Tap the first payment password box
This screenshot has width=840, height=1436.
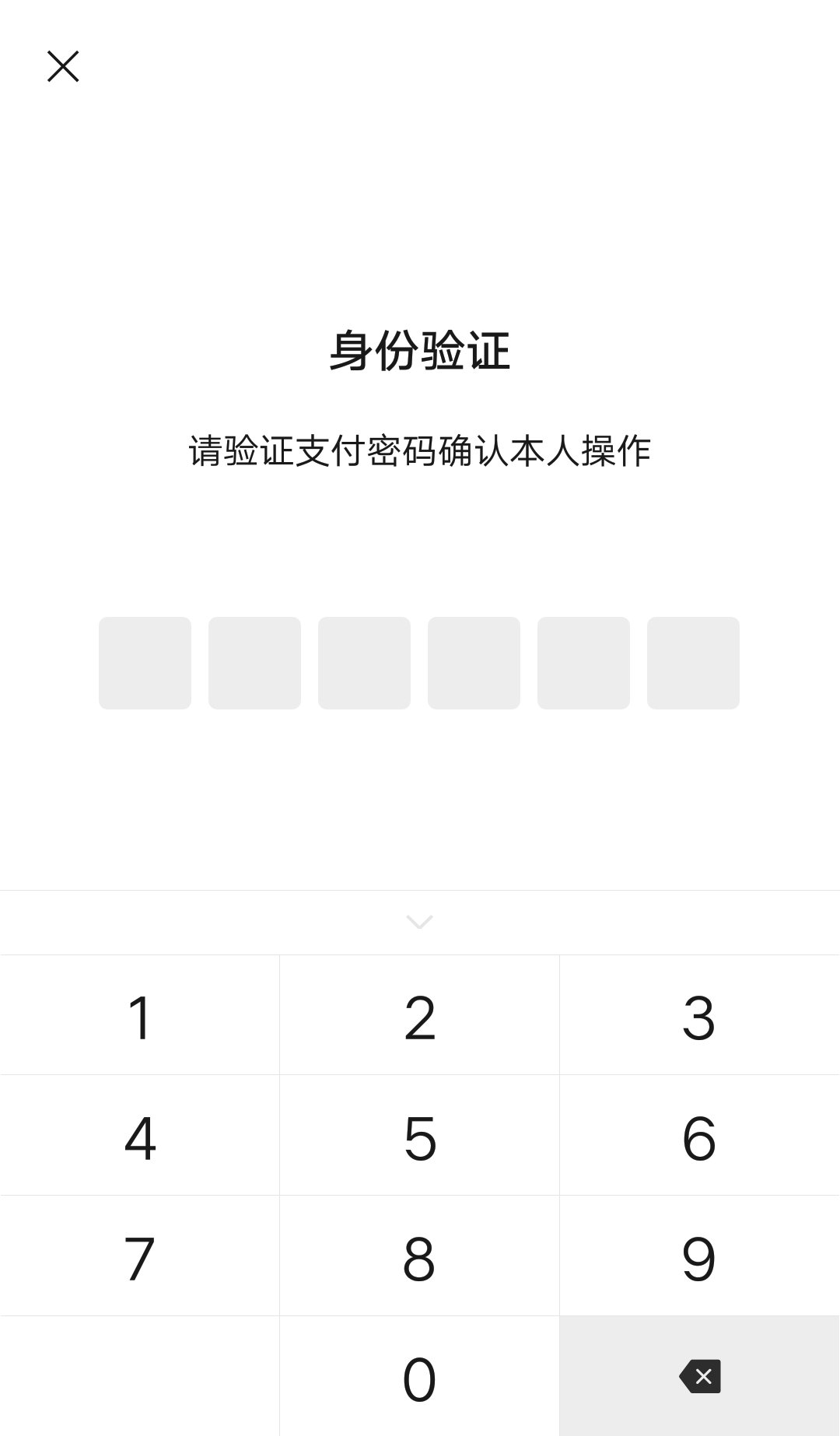[145, 663]
